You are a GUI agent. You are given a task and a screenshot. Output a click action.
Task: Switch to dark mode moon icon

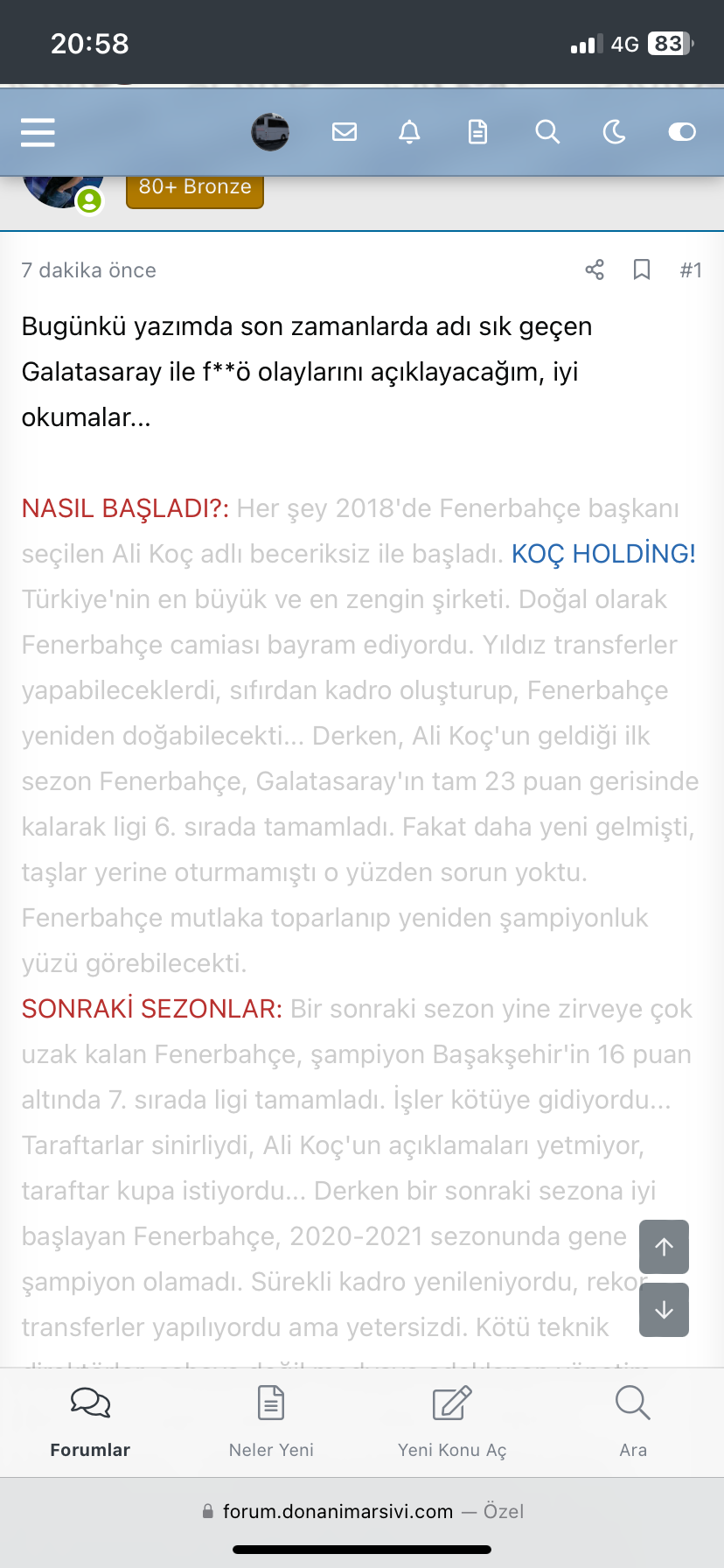615,132
